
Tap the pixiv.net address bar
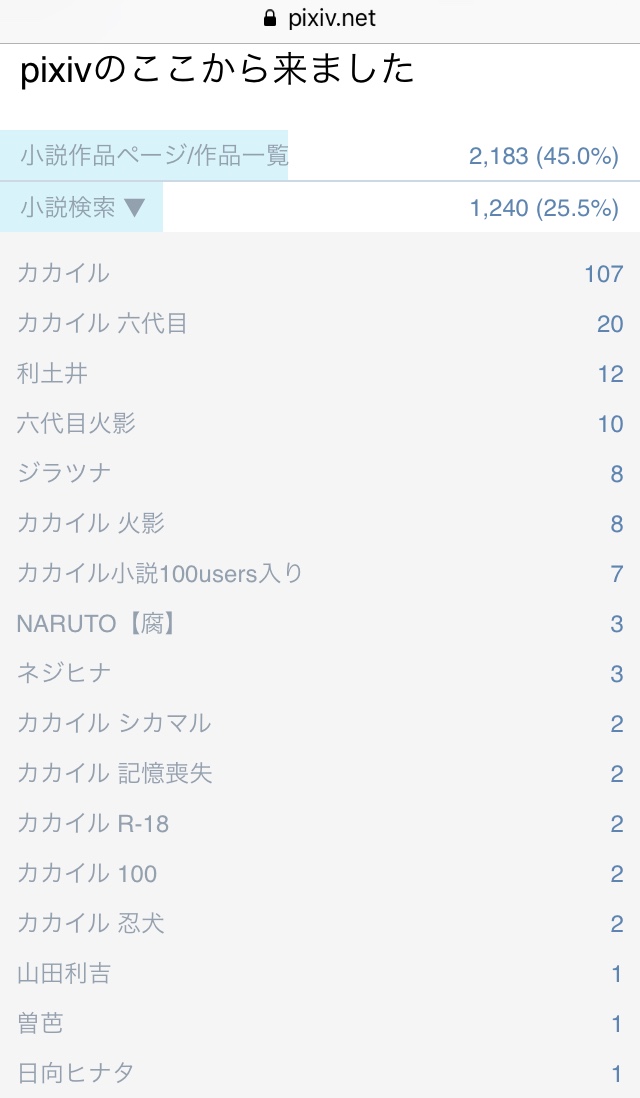320,18
